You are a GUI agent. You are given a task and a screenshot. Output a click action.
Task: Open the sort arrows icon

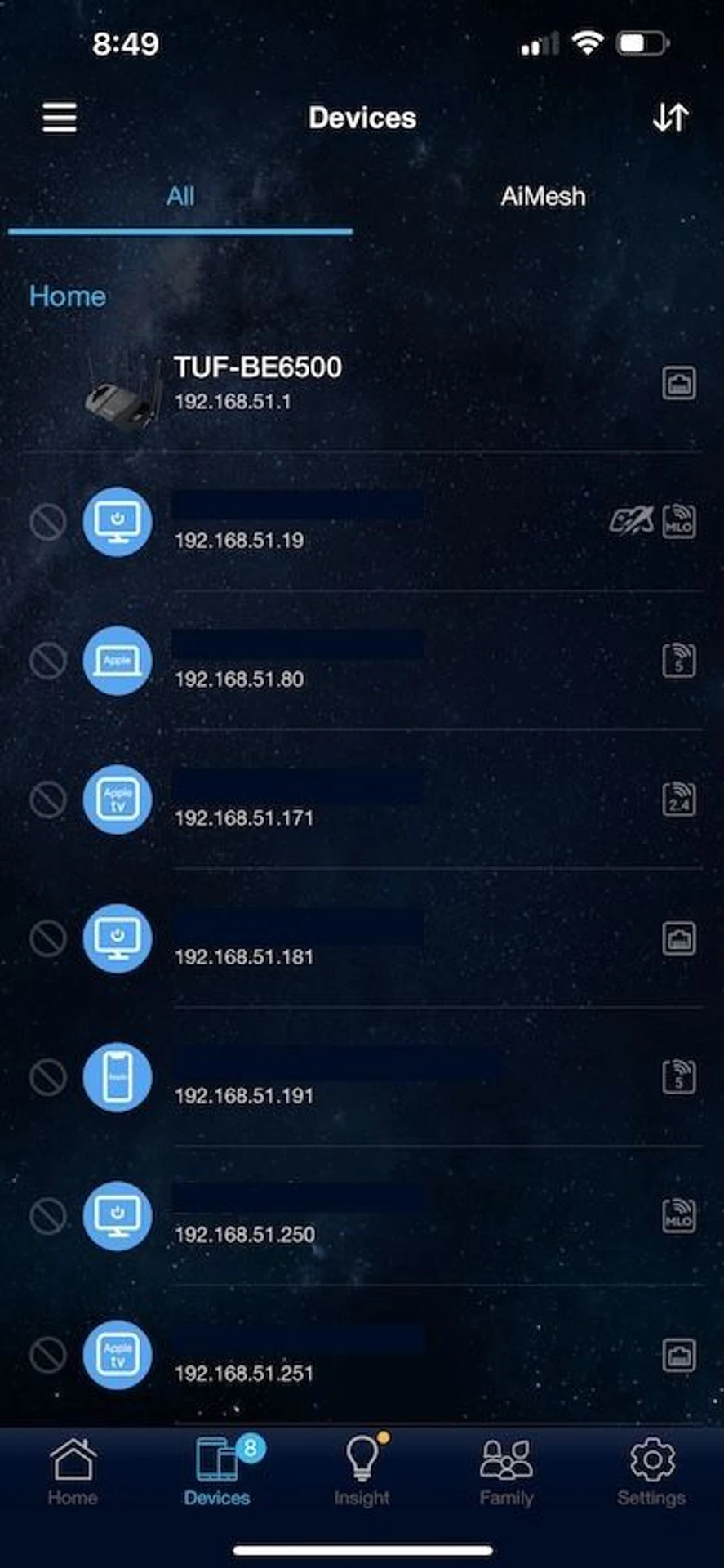click(671, 118)
